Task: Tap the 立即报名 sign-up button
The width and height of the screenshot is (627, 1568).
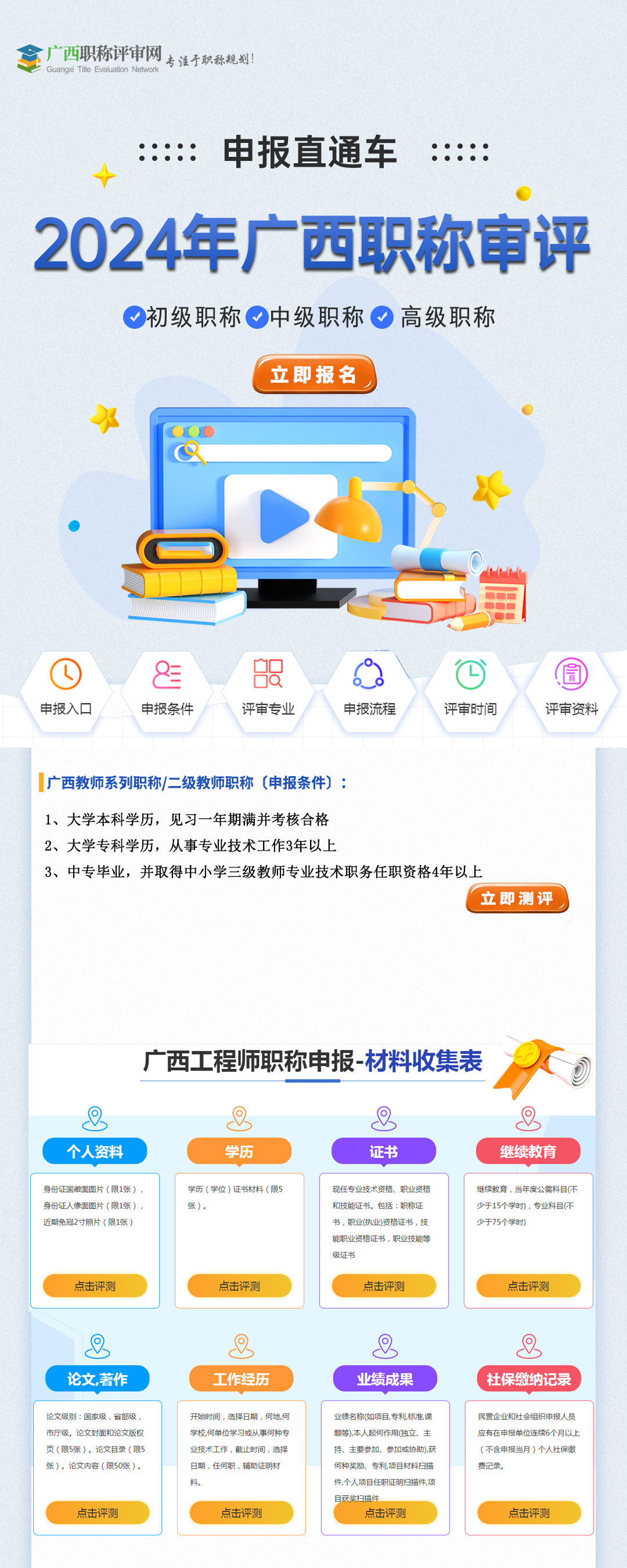Action: point(314,374)
